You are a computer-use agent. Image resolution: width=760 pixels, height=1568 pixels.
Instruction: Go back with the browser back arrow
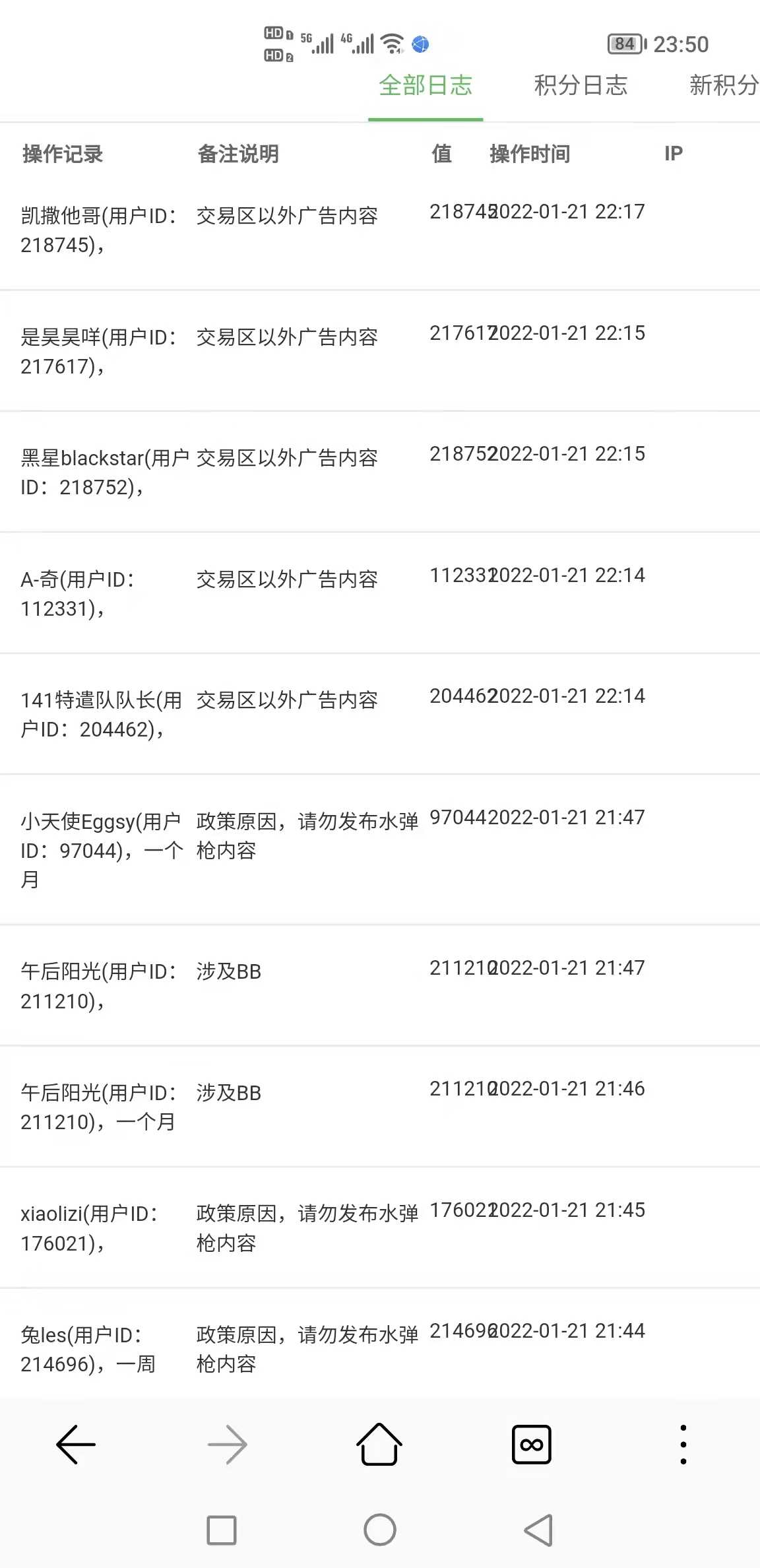click(76, 1445)
